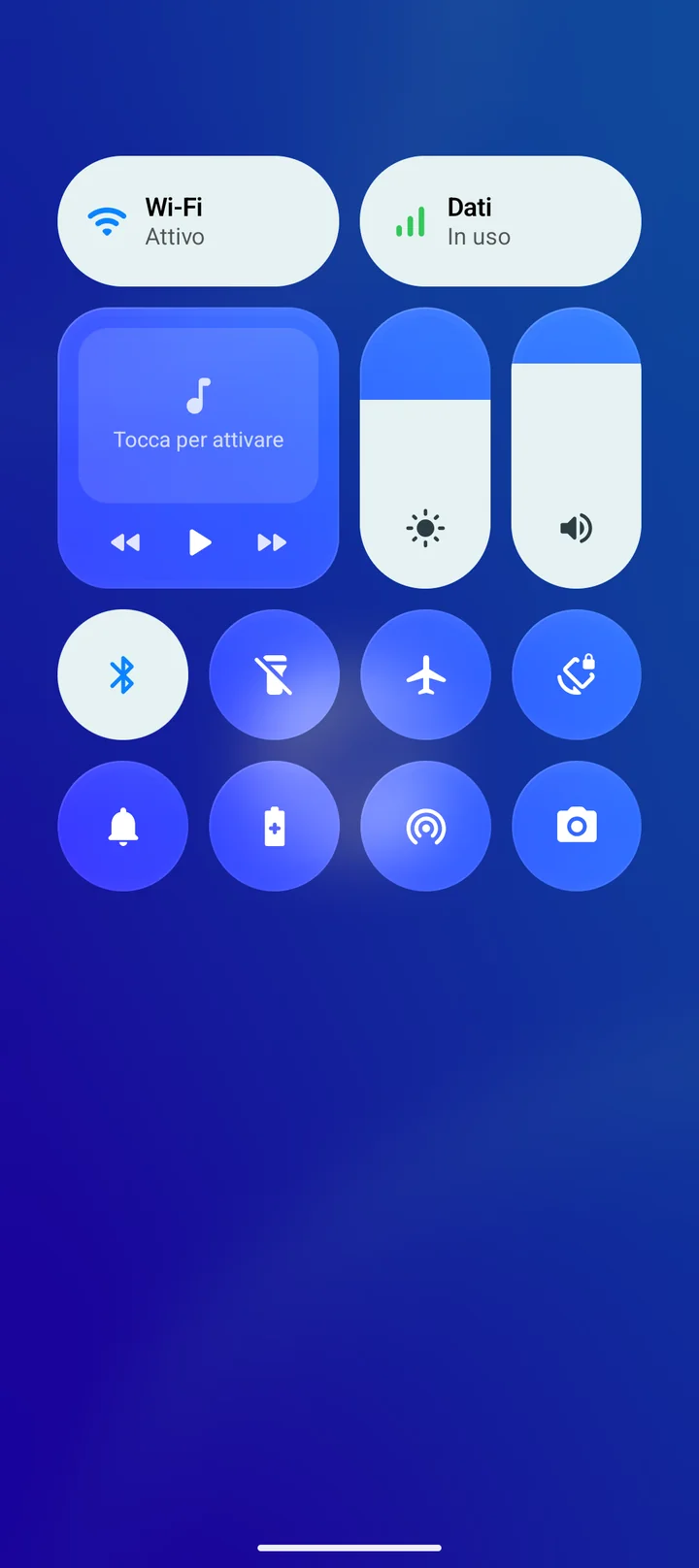Viewport: 699px width, 1568px height.
Task: Toggle the rotation lock
Action: coord(577,674)
